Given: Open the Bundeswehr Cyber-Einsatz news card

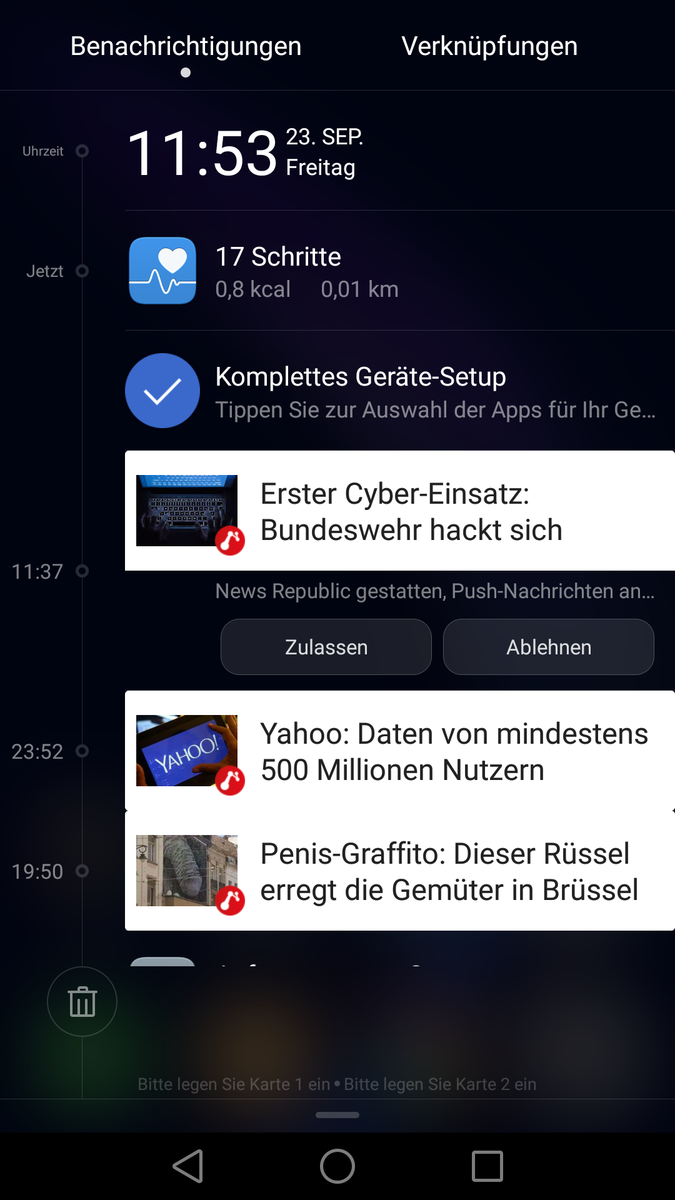Looking at the screenshot, I should point(400,511).
